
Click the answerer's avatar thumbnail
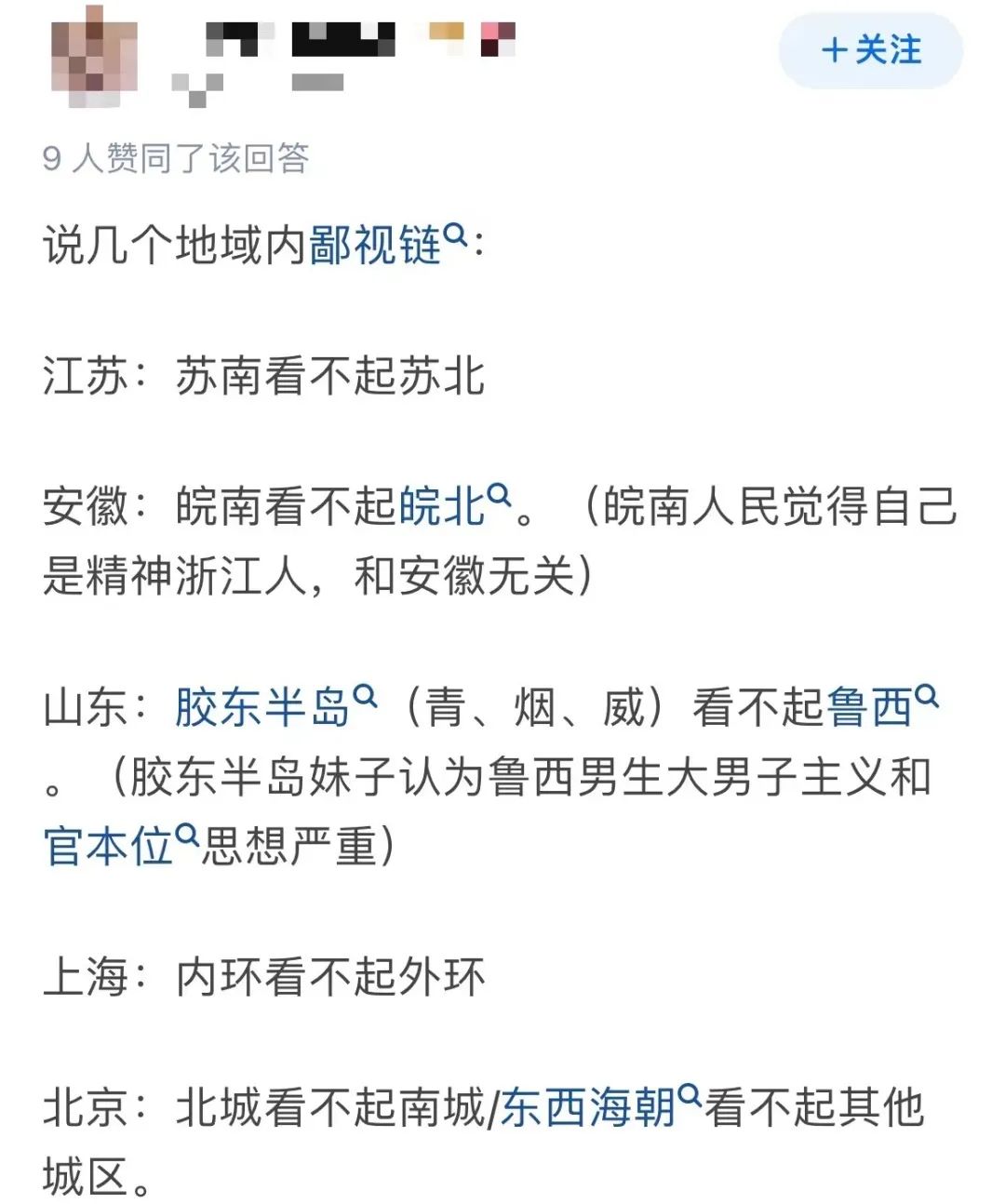coord(96,53)
